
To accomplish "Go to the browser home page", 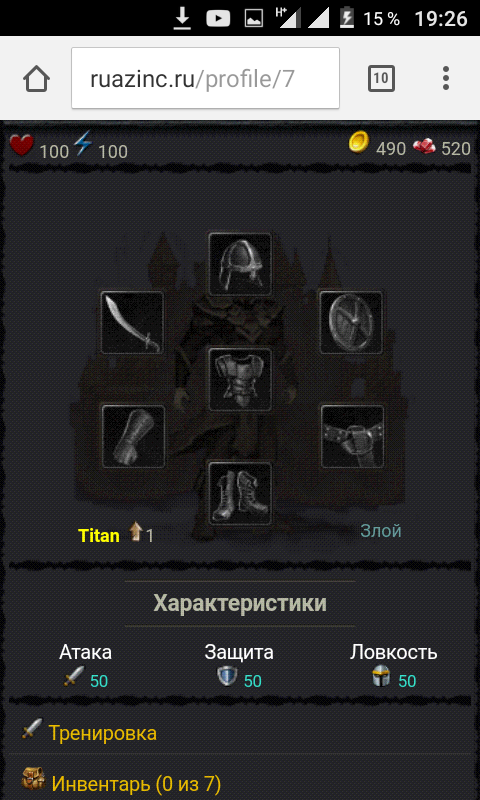I will tap(37, 79).
